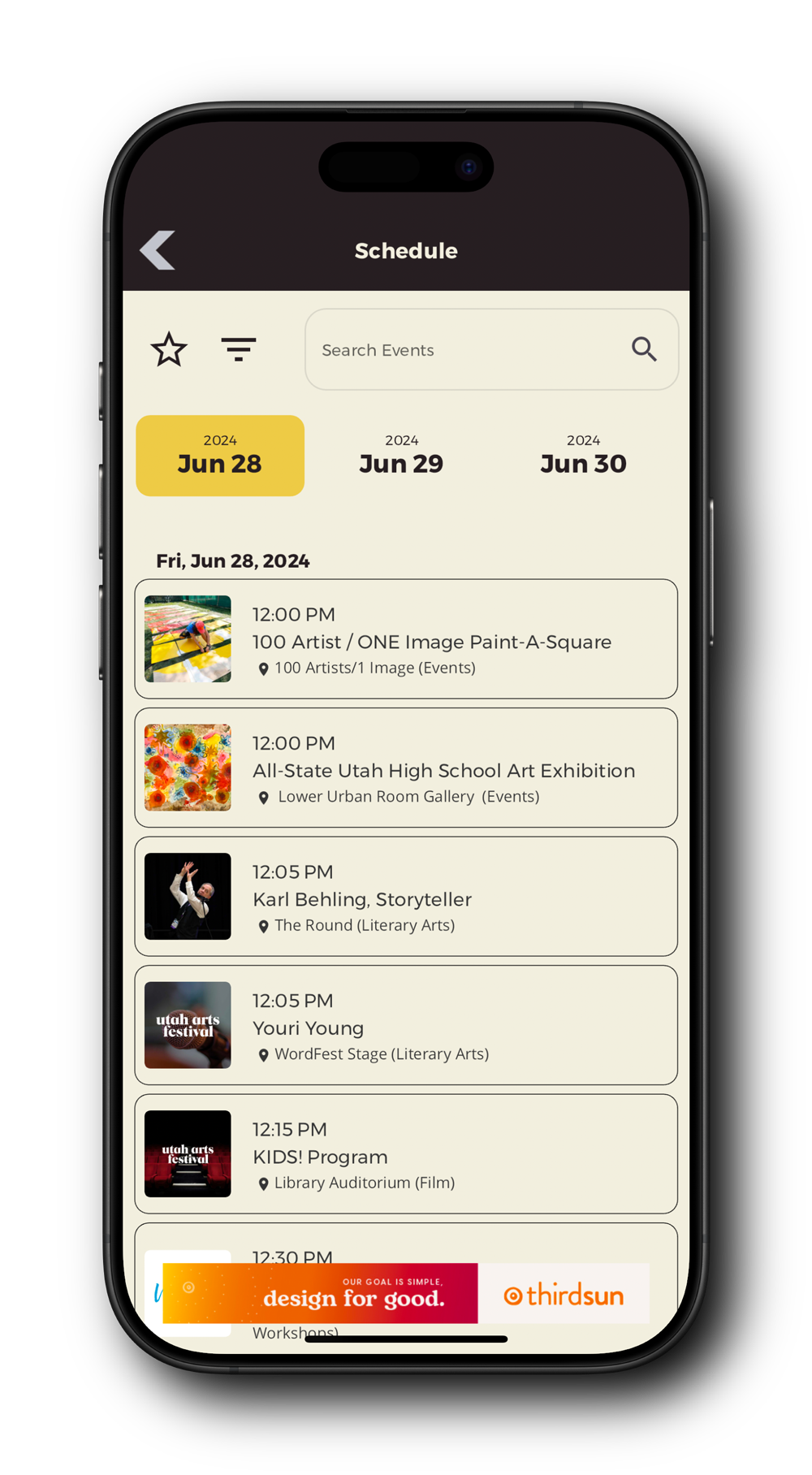812x1475 pixels.
Task: View Karl Behling, Storyteller event
Action: [x=406, y=897]
